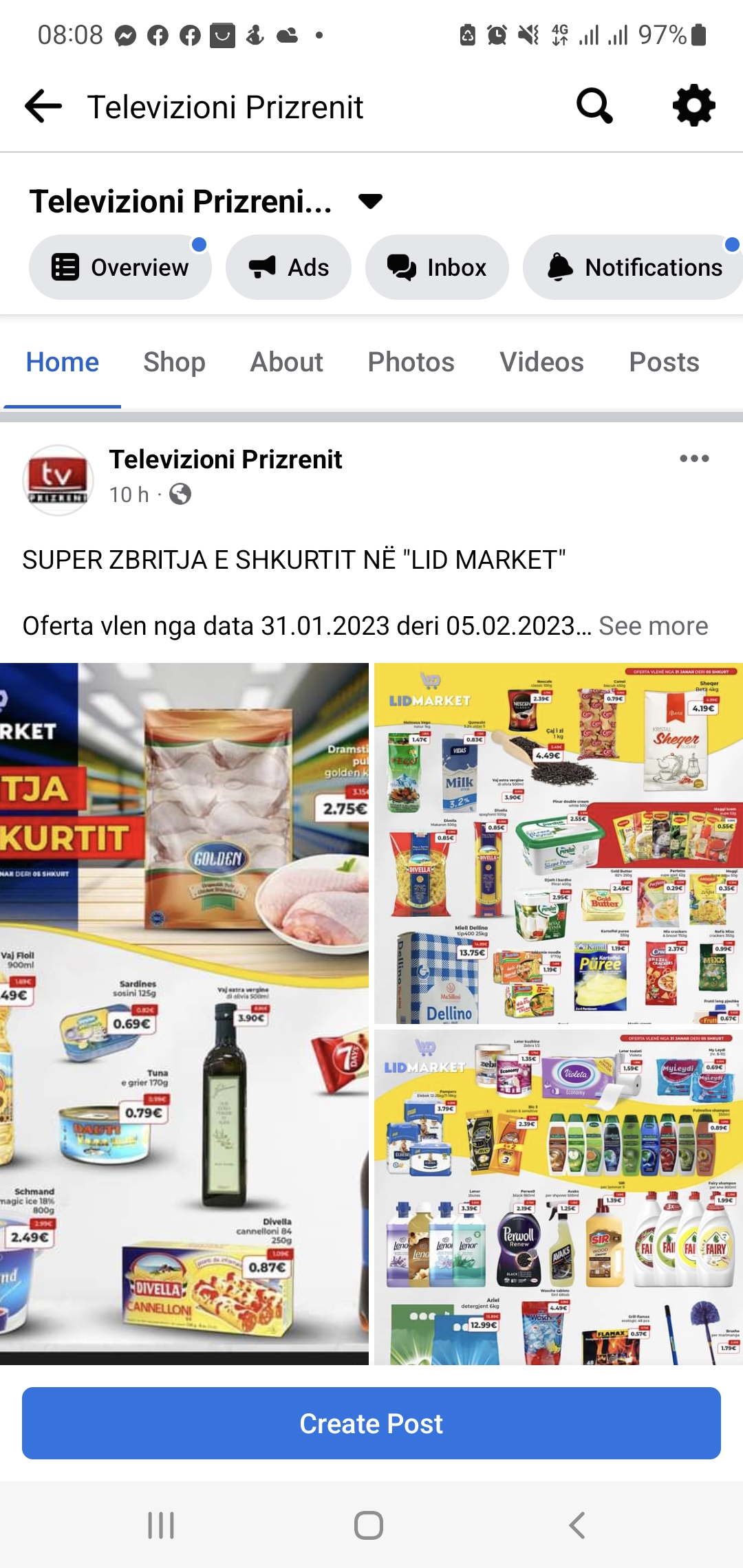Viewport: 743px width, 1568px height.
Task: Open page settings gear
Action: click(693, 106)
